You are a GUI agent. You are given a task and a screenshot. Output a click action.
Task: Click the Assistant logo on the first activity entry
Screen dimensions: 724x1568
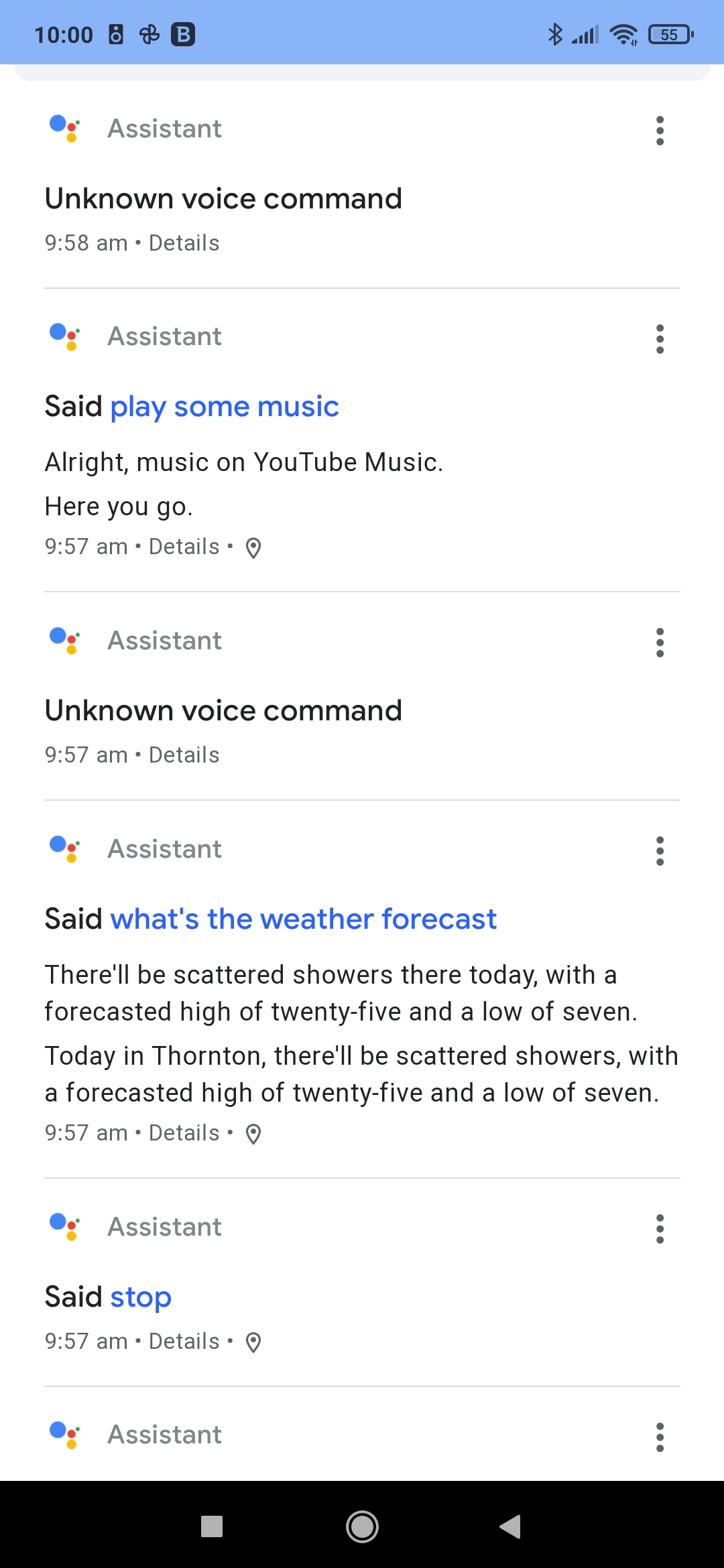point(64,129)
